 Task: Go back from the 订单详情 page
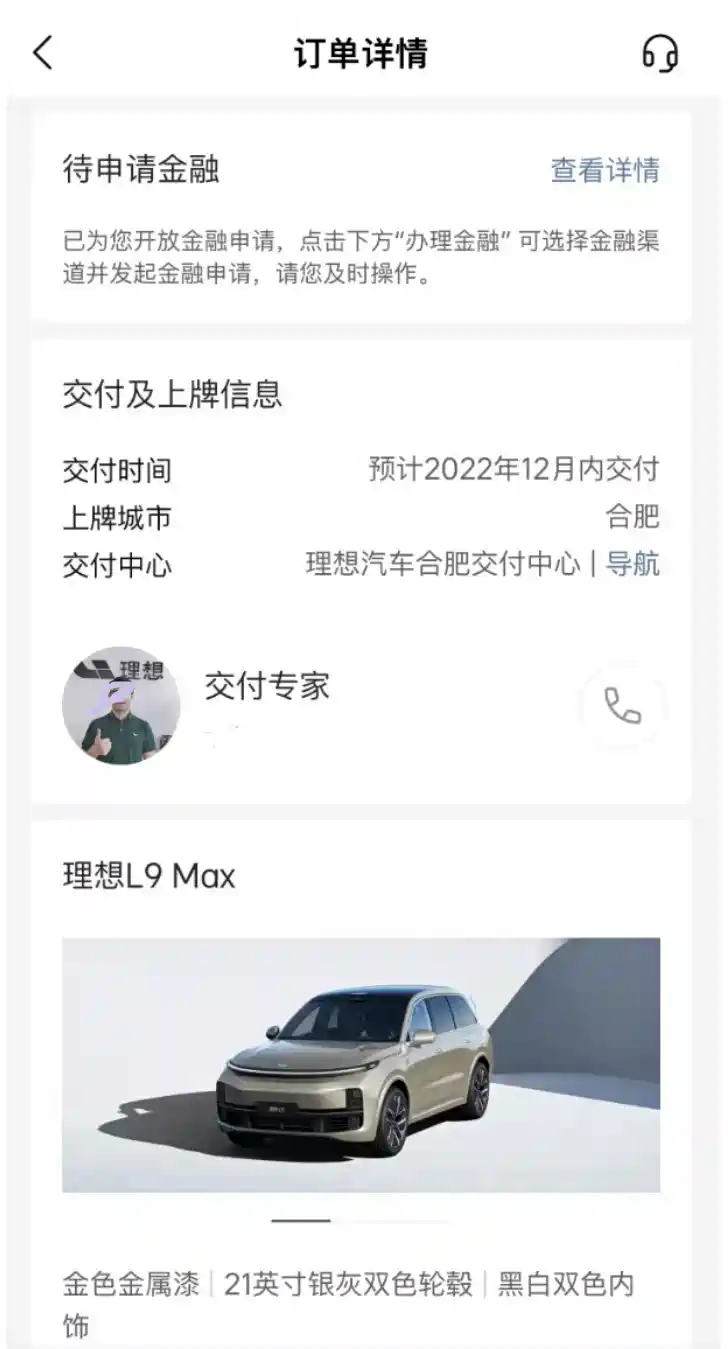click(43, 52)
